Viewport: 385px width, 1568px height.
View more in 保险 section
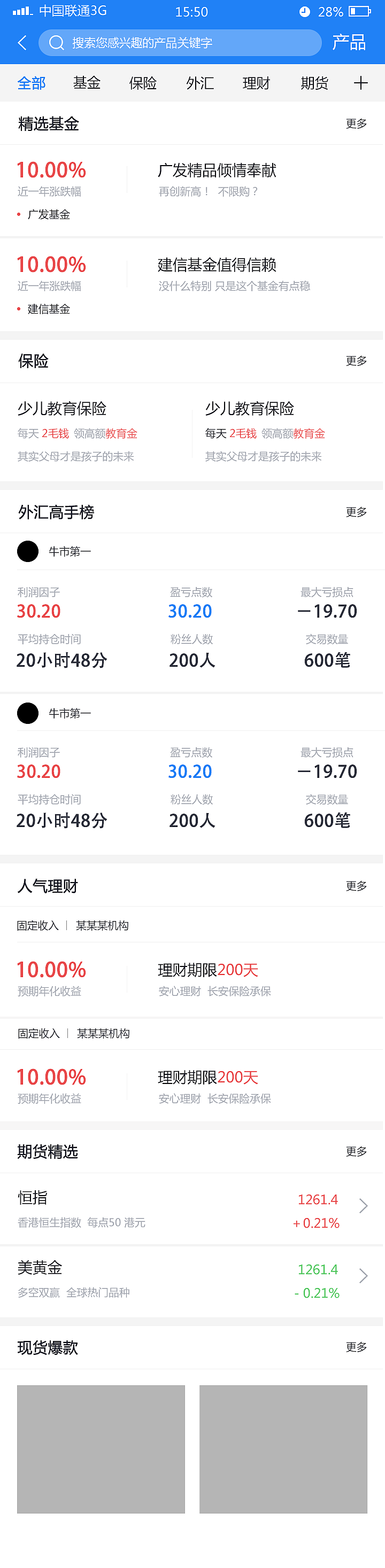coord(356,361)
